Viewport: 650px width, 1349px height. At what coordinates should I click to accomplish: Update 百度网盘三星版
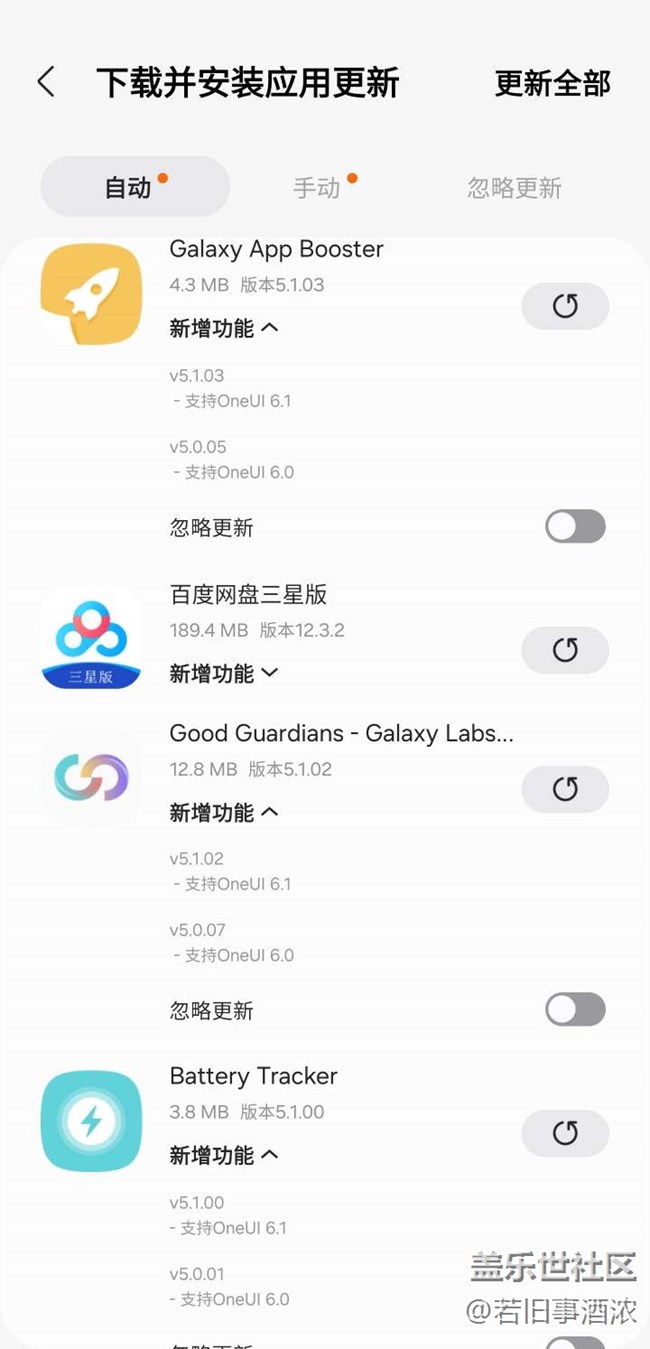click(565, 650)
